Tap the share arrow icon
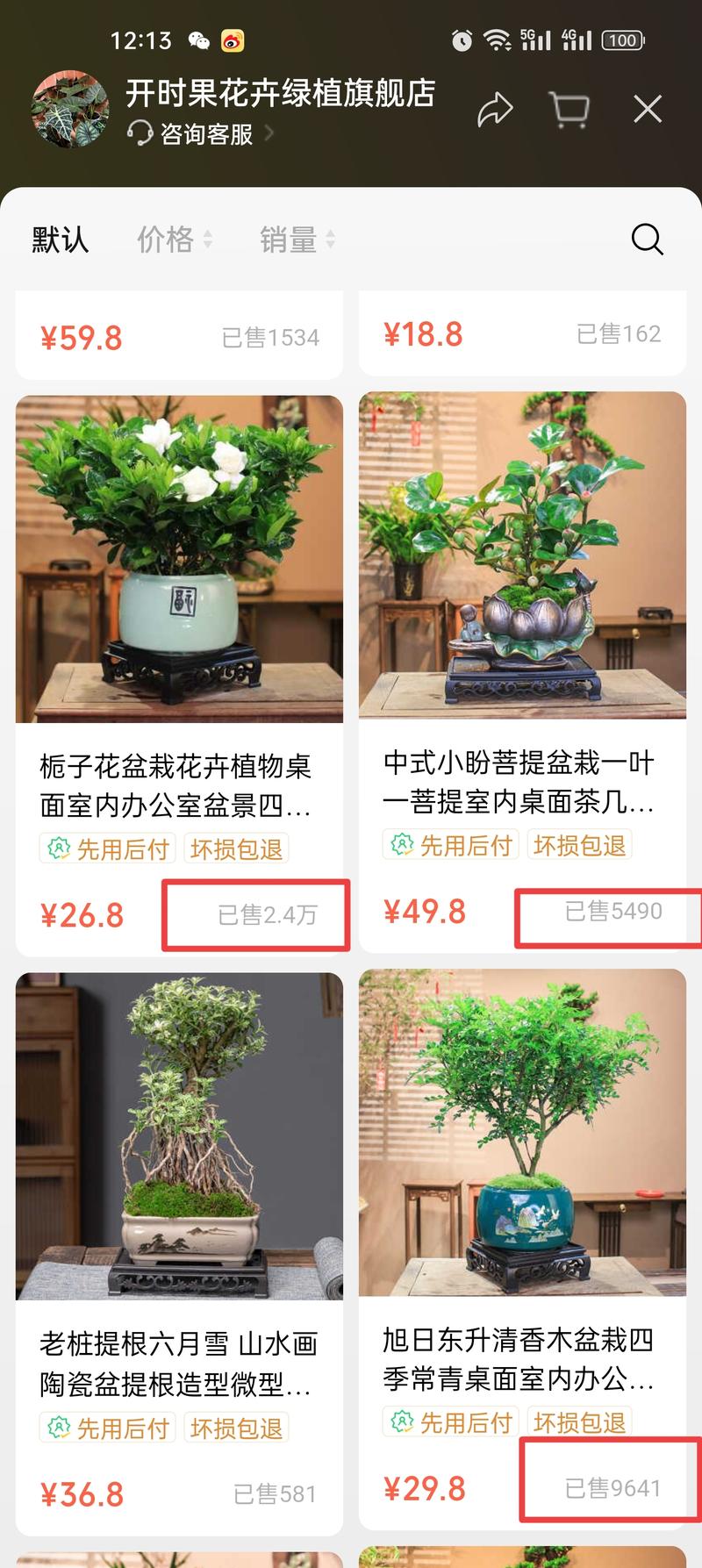The width and height of the screenshot is (702, 1568). coord(497,108)
